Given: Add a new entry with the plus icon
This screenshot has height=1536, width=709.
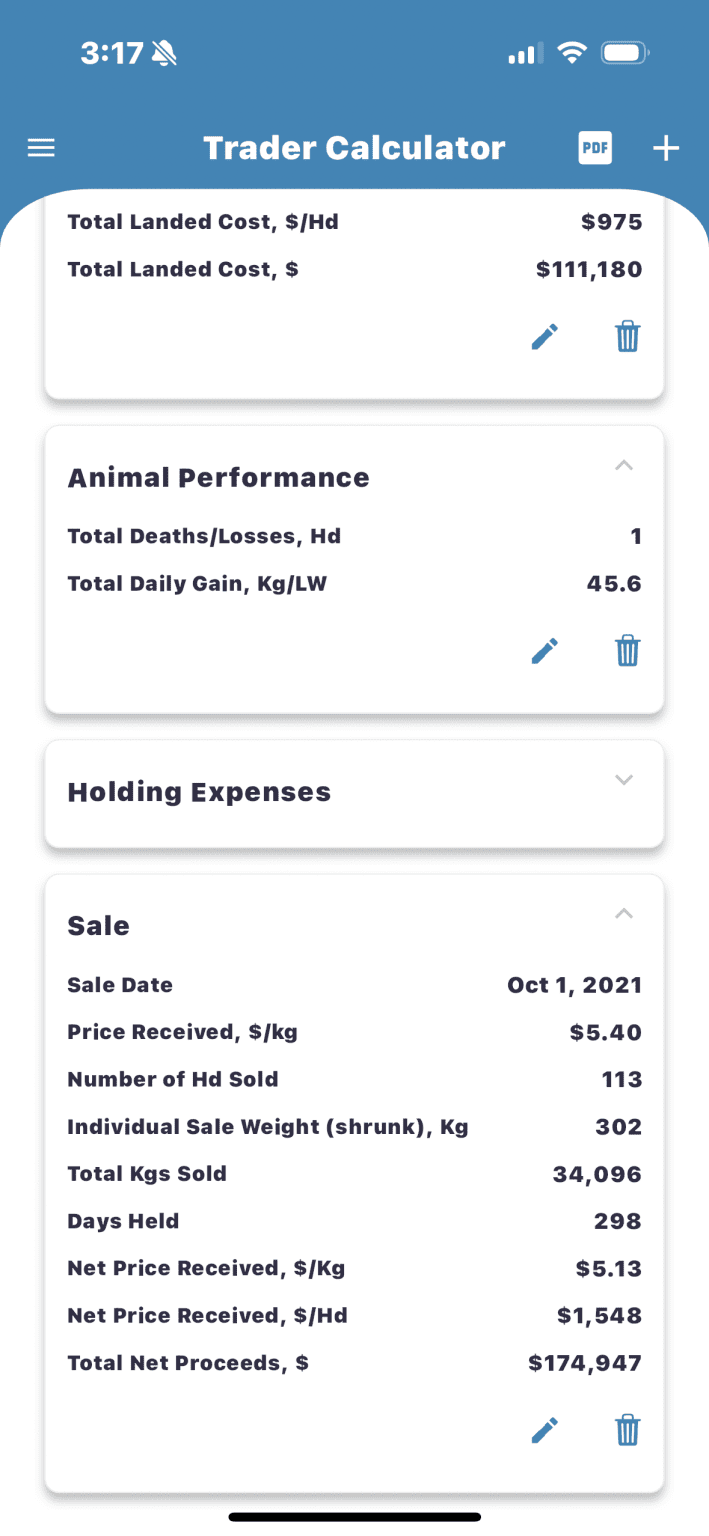Looking at the screenshot, I should click(666, 148).
